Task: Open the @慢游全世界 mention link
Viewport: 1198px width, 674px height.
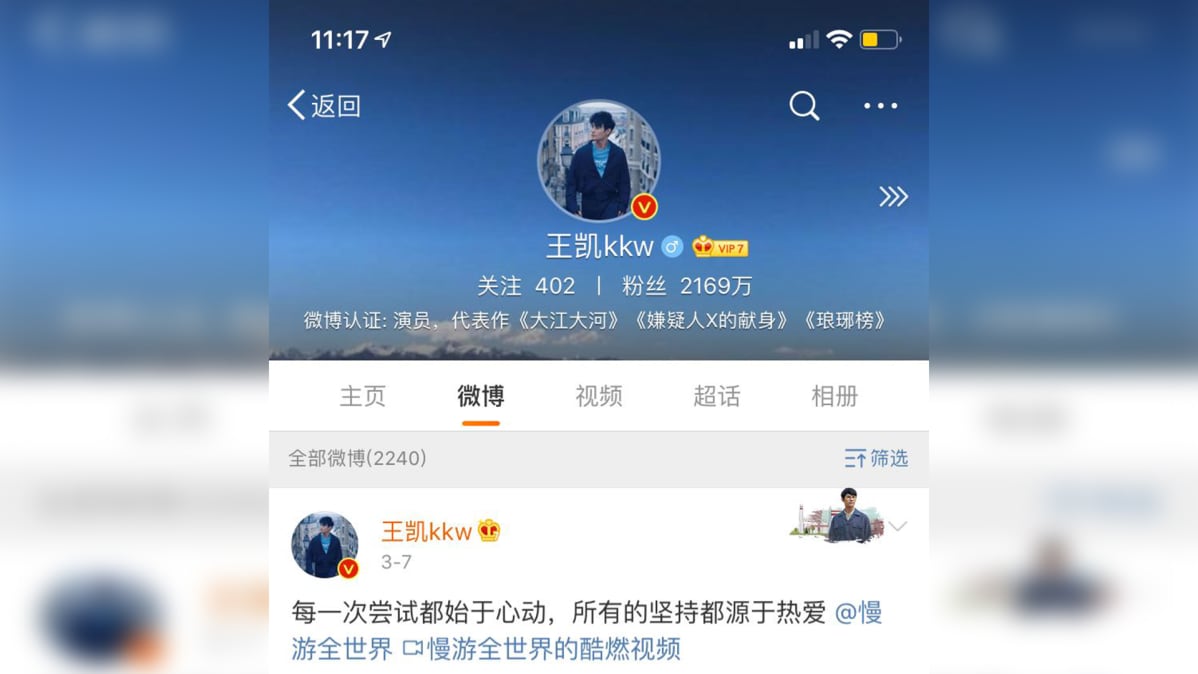Action: (x=858, y=612)
